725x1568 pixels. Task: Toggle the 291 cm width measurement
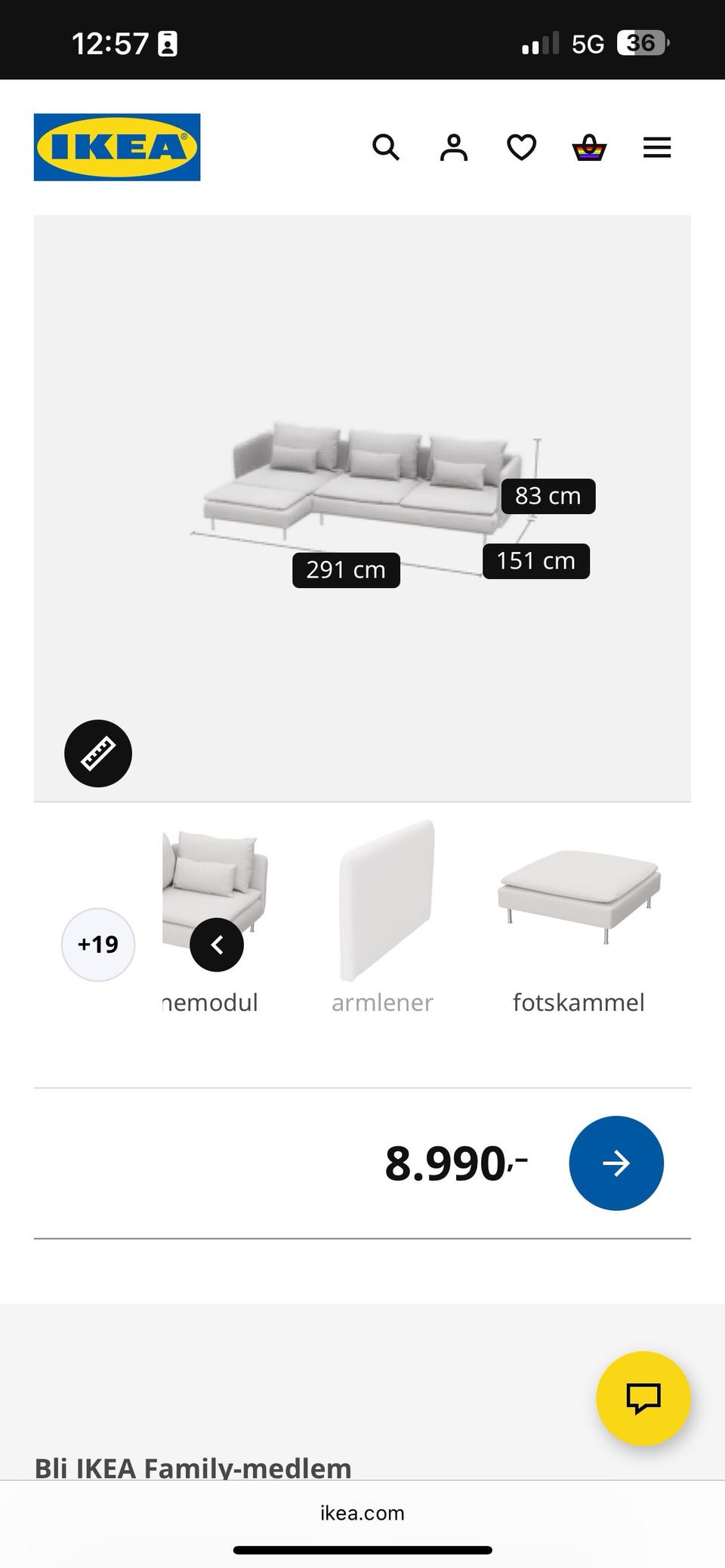pyautogui.click(x=345, y=569)
